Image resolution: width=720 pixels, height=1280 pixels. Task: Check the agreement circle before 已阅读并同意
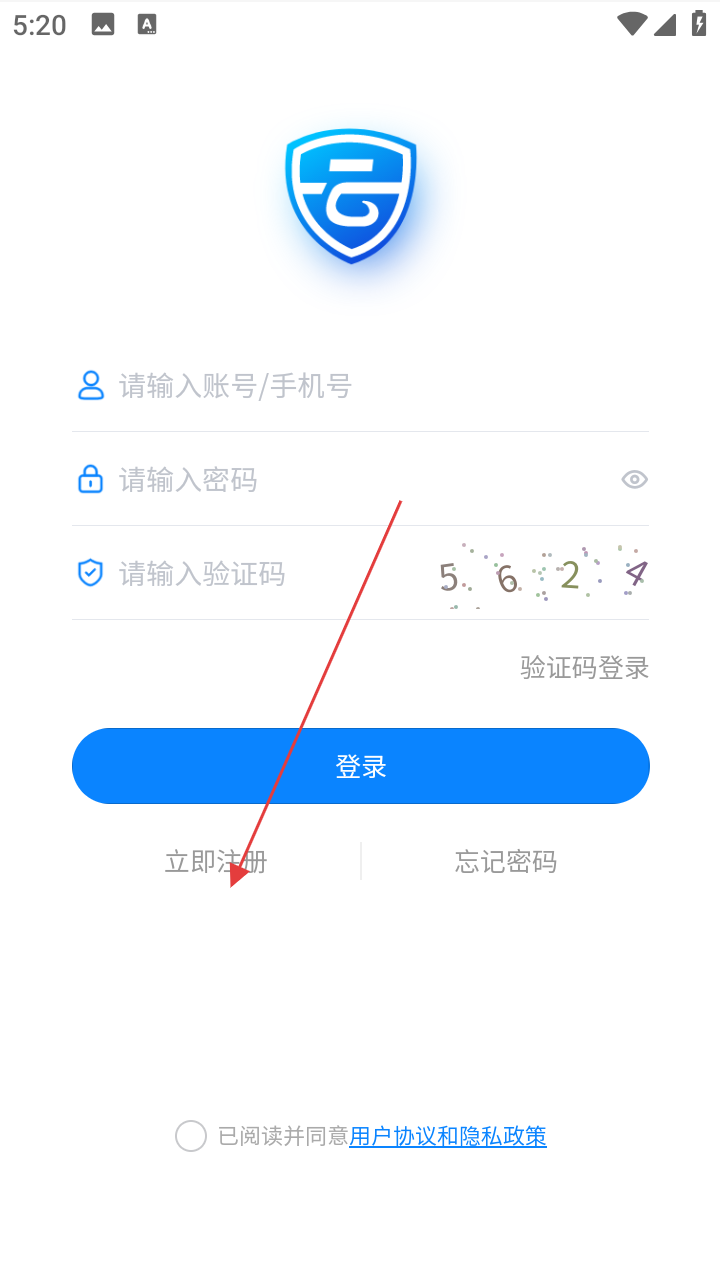click(x=190, y=1136)
